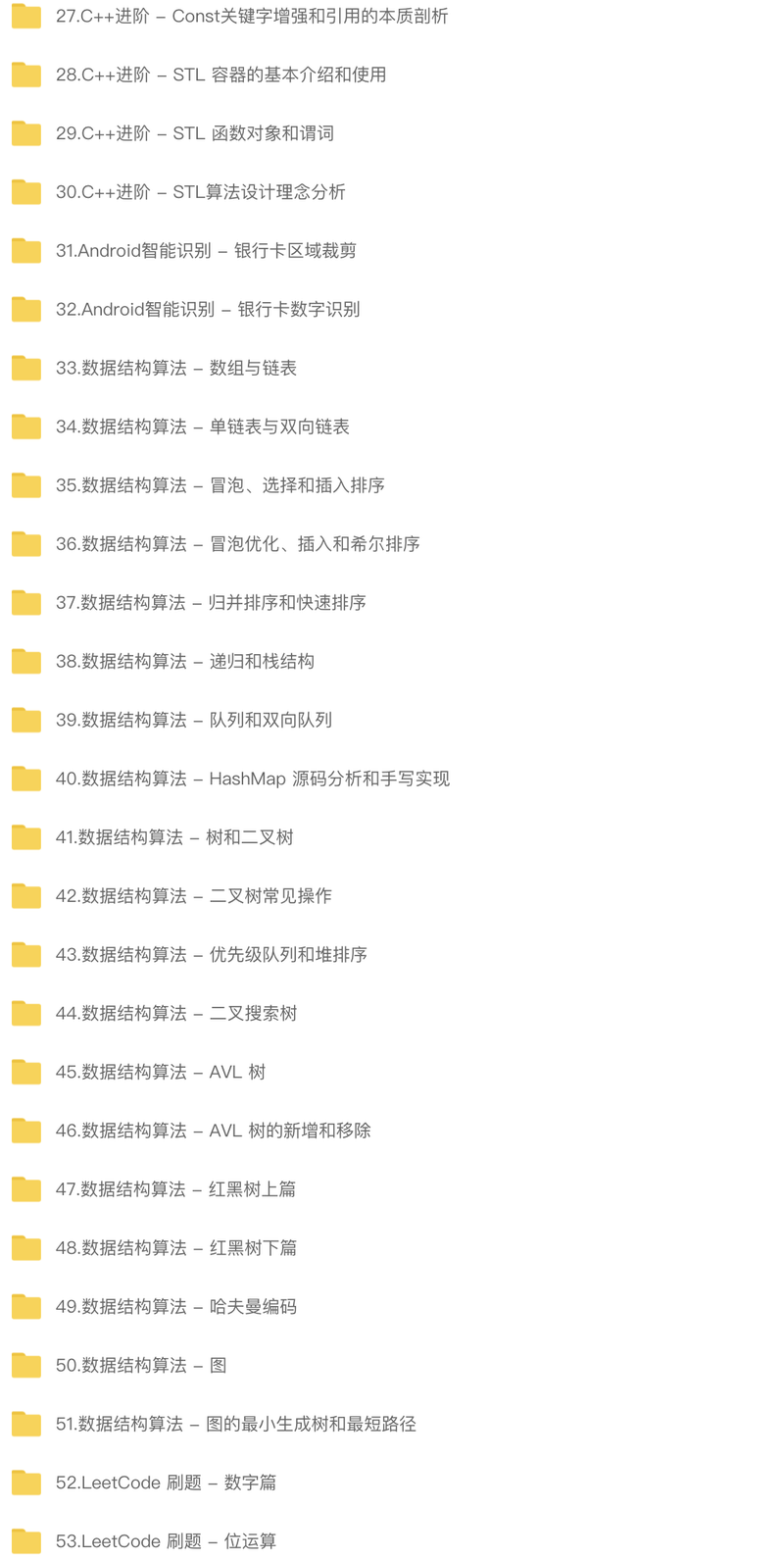784x1559 pixels.
Task: Open folder 37 归并排序和快速排序
Action: click(211, 603)
